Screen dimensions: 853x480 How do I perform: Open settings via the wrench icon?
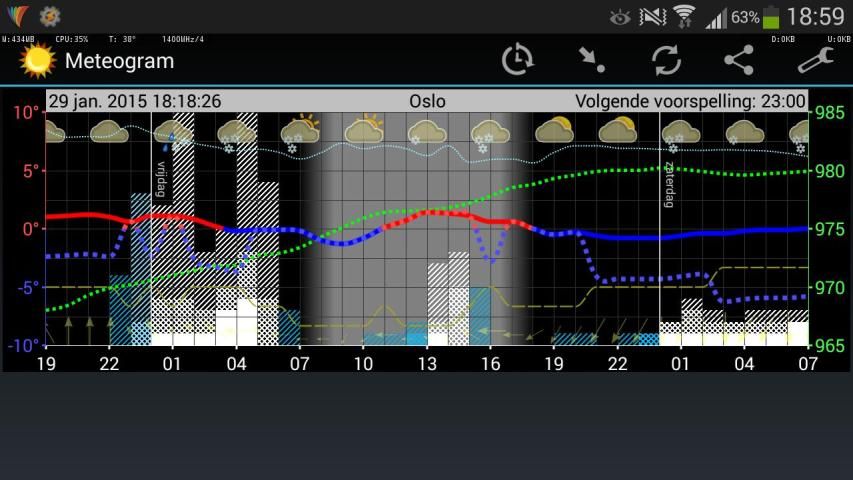[x=815, y=61]
